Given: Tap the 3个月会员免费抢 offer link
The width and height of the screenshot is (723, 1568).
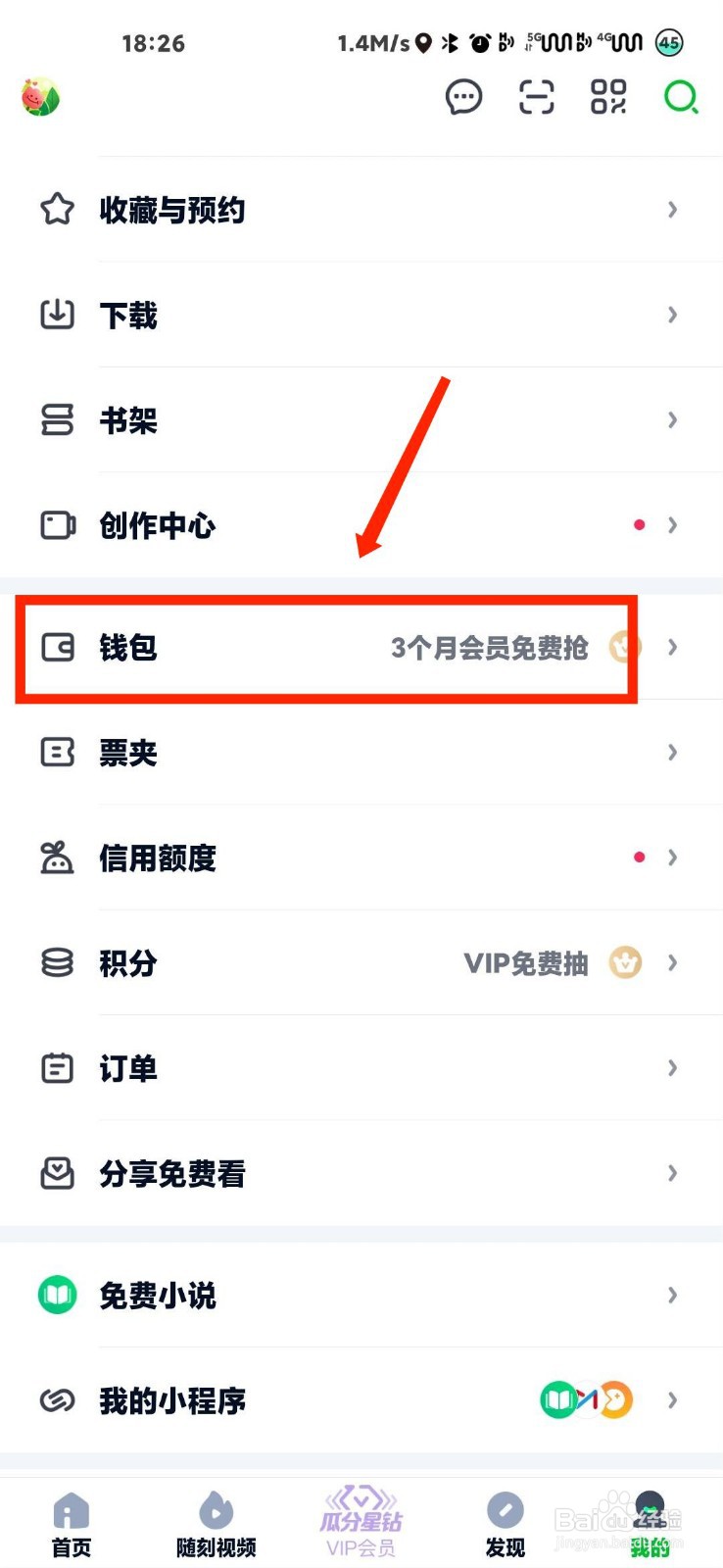Looking at the screenshot, I should point(490,647).
